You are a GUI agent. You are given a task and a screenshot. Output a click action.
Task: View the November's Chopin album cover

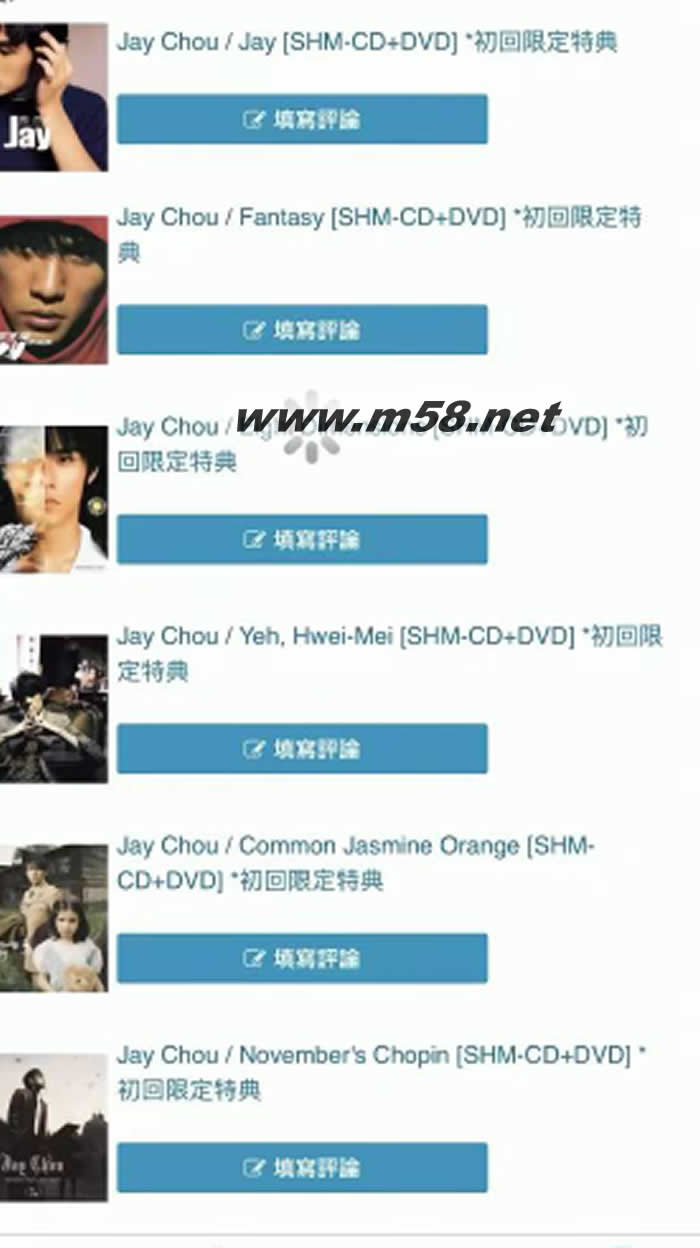[x=53, y=1127]
